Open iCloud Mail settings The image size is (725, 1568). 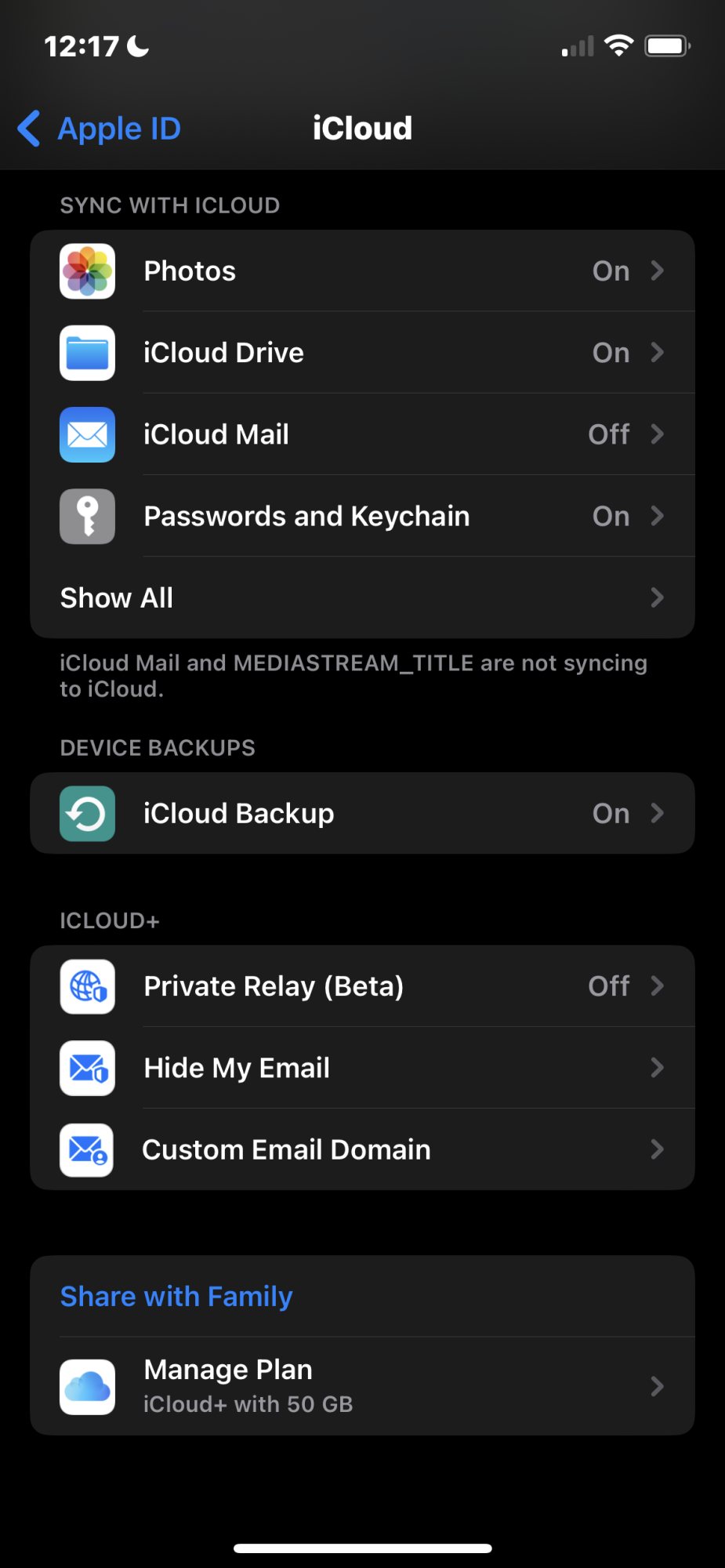point(362,434)
